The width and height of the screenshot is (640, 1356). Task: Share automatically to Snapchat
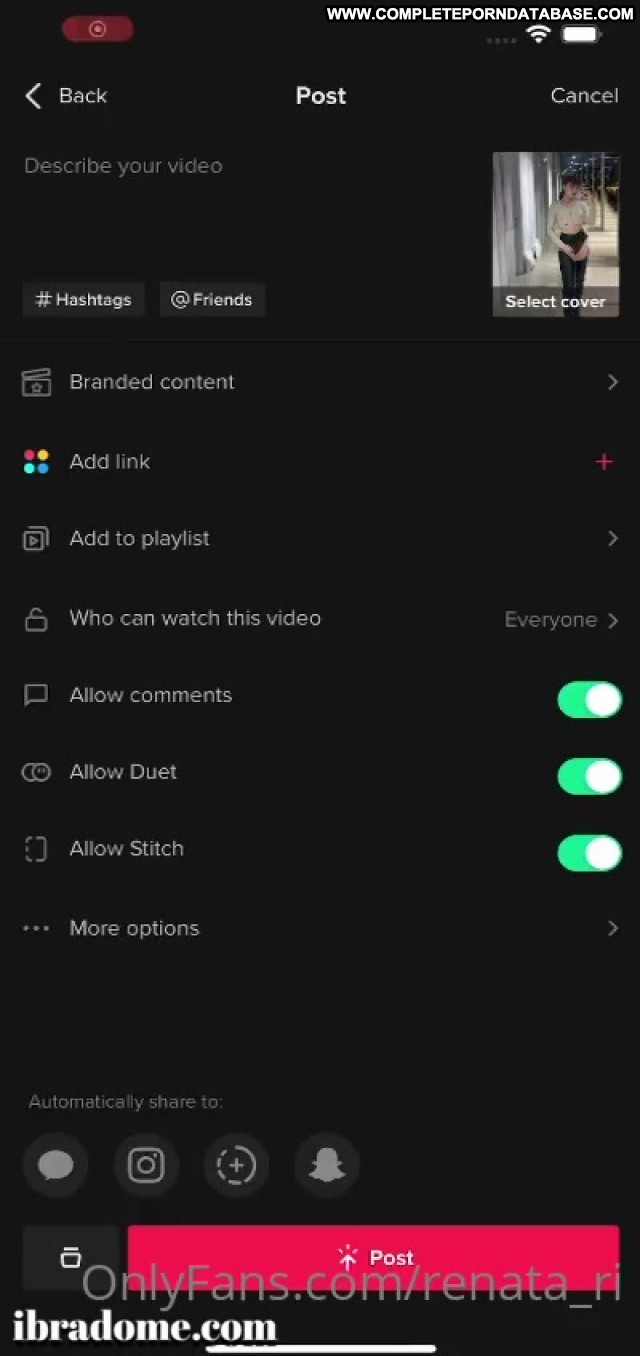(327, 1165)
